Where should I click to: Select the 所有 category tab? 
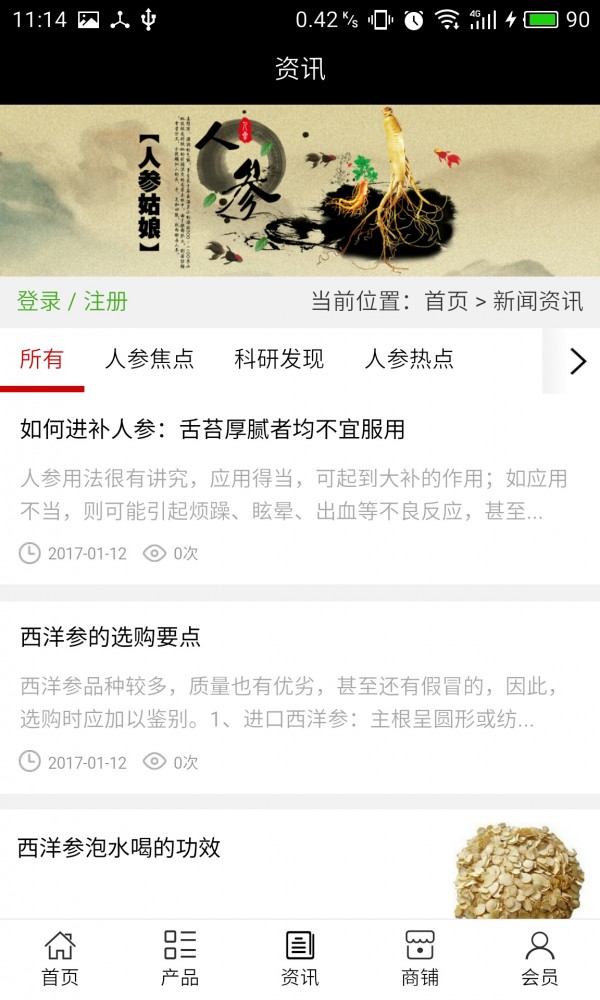tap(42, 360)
